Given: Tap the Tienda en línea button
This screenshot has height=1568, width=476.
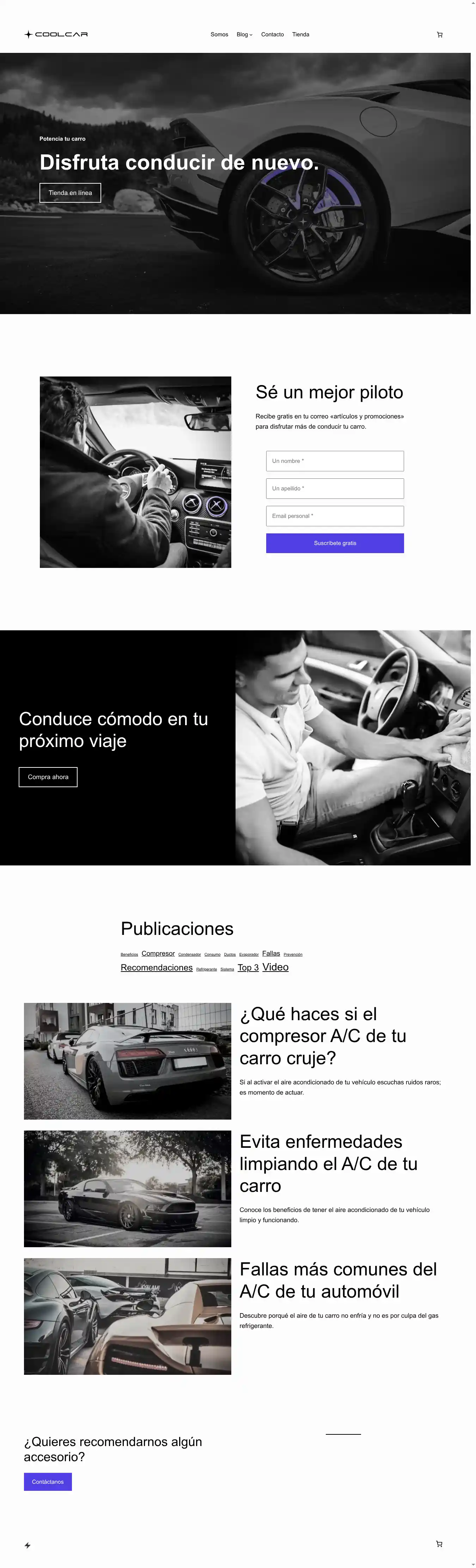Looking at the screenshot, I should pos(70,193).
